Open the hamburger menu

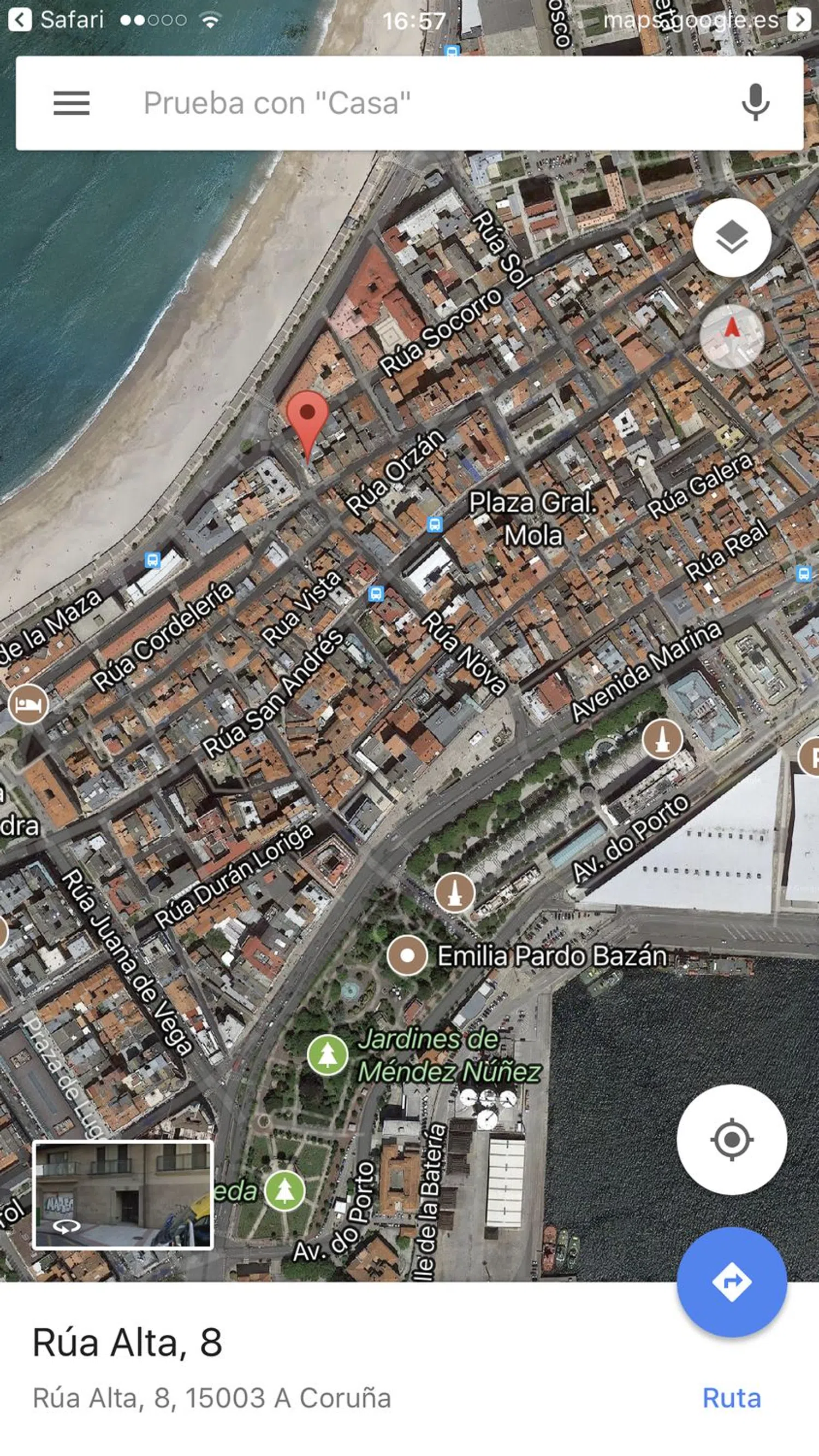[x=71, y=103]
